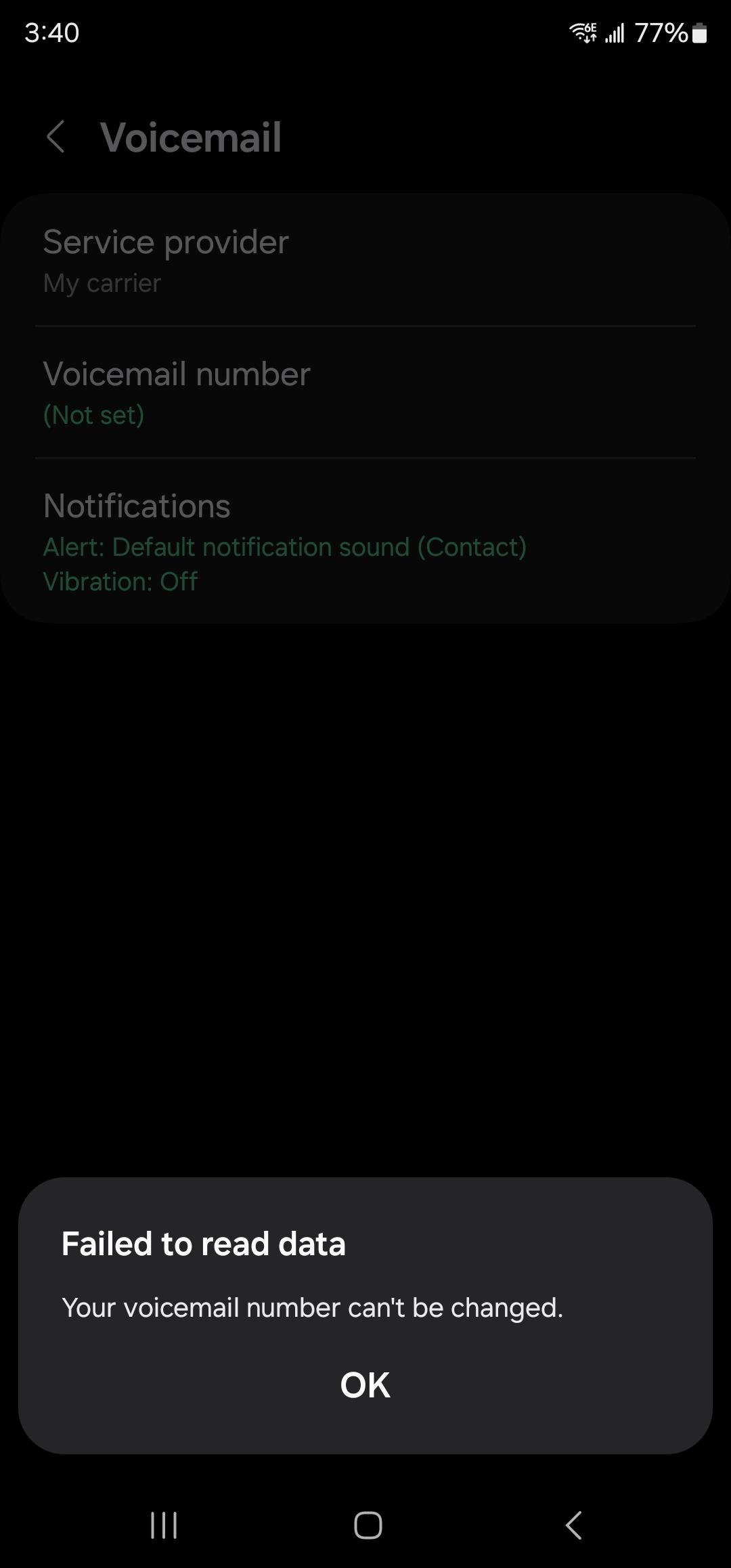Tap the Home button in navigation bar
The width and height of the screenshot is (731, 1568).
(365, 1525)
